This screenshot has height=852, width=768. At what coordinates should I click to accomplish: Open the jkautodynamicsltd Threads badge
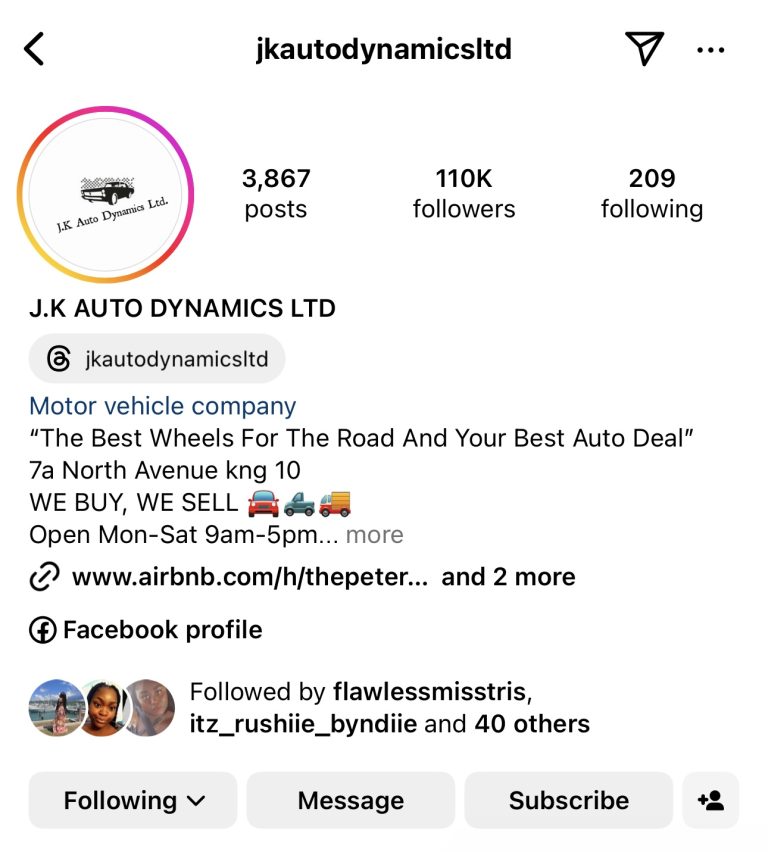(x=157, y=359)
